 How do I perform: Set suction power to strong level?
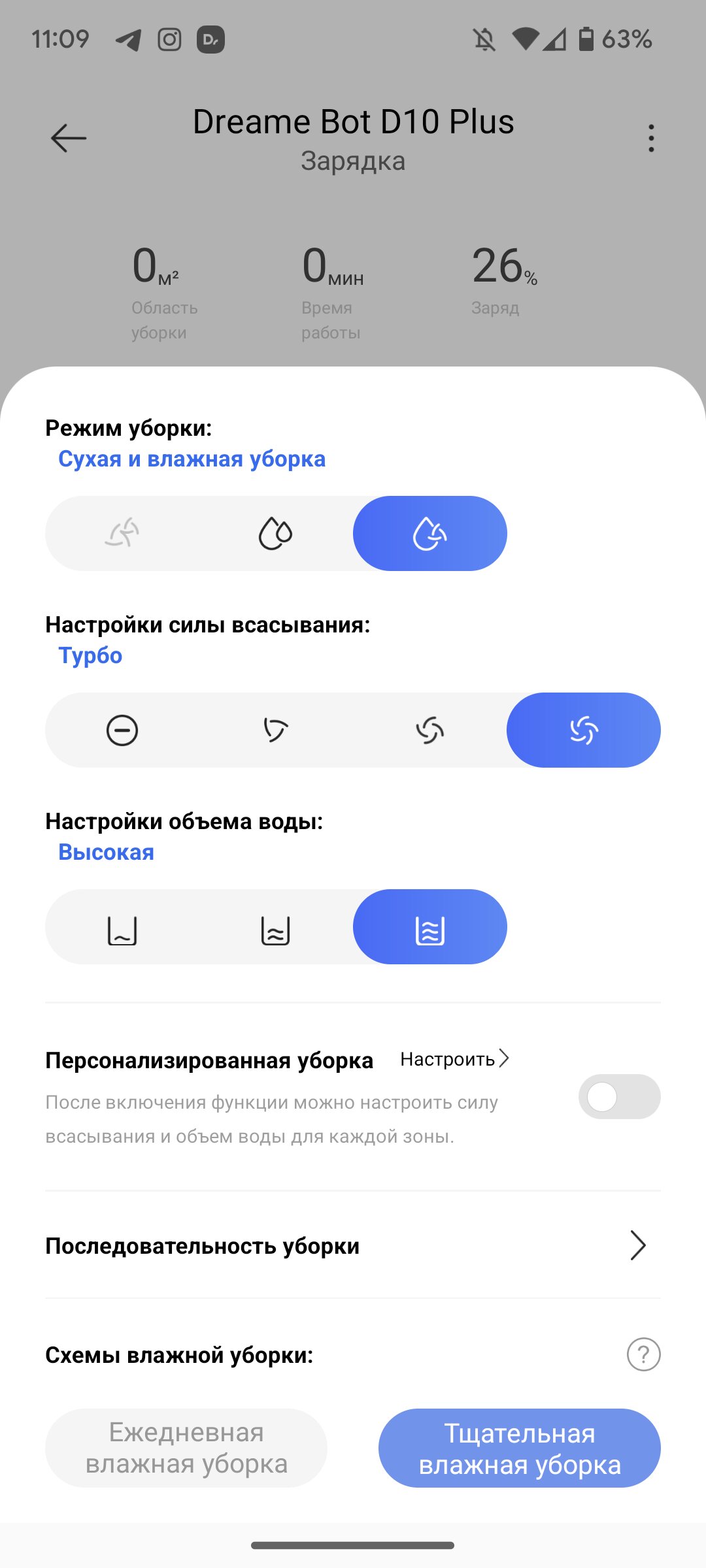[430, 730]
